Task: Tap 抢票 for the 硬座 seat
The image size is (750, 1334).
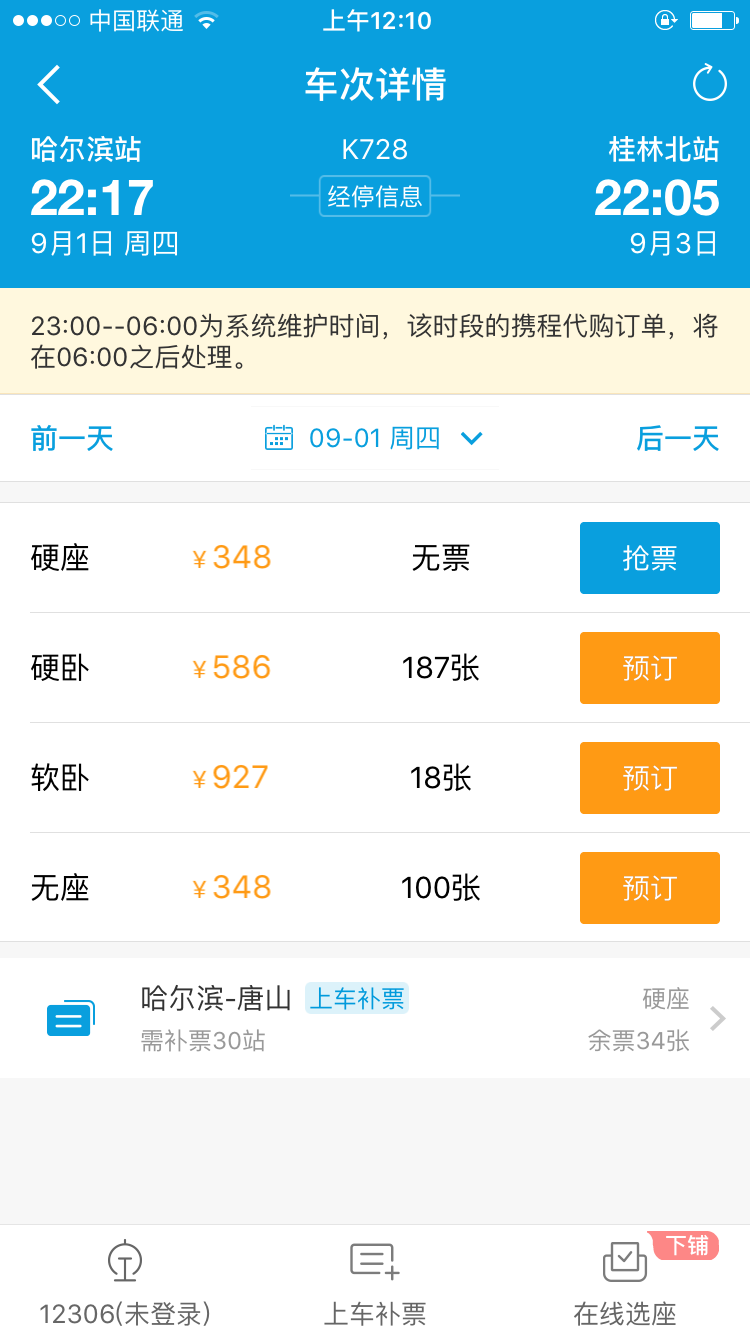Action: [x=649, y=558]
